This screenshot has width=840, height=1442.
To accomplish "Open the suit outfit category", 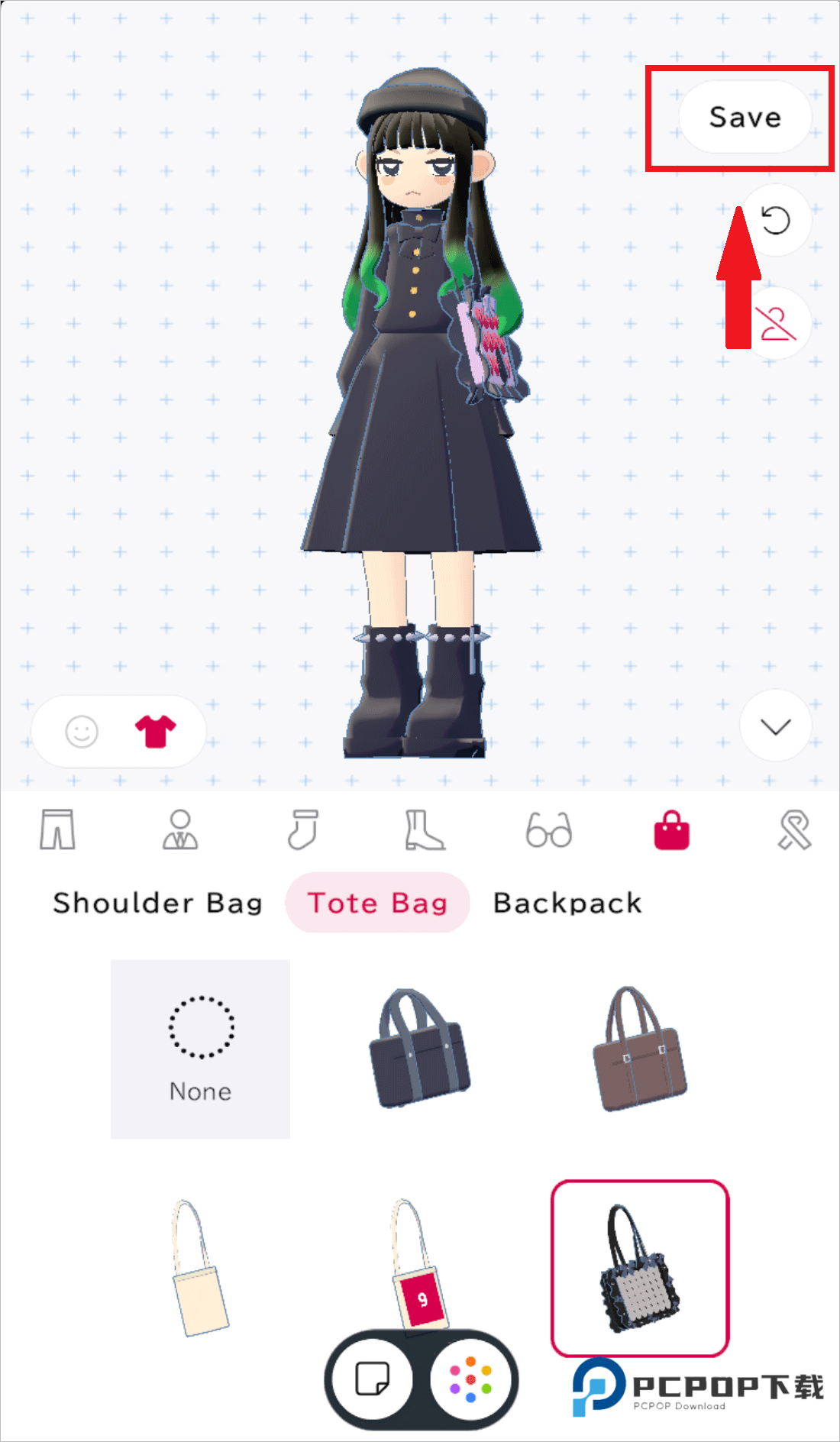I will click(180, 829).
